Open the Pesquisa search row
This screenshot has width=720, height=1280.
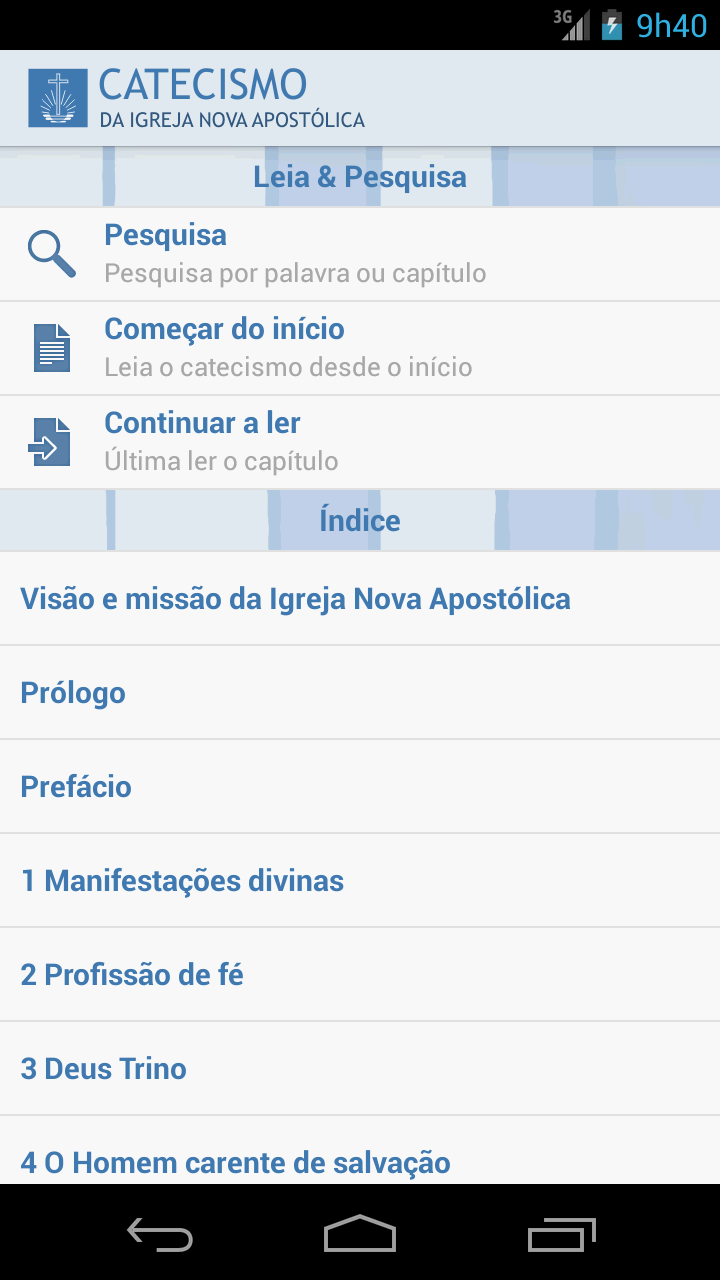pyautogui.click(x=360, y=254)
